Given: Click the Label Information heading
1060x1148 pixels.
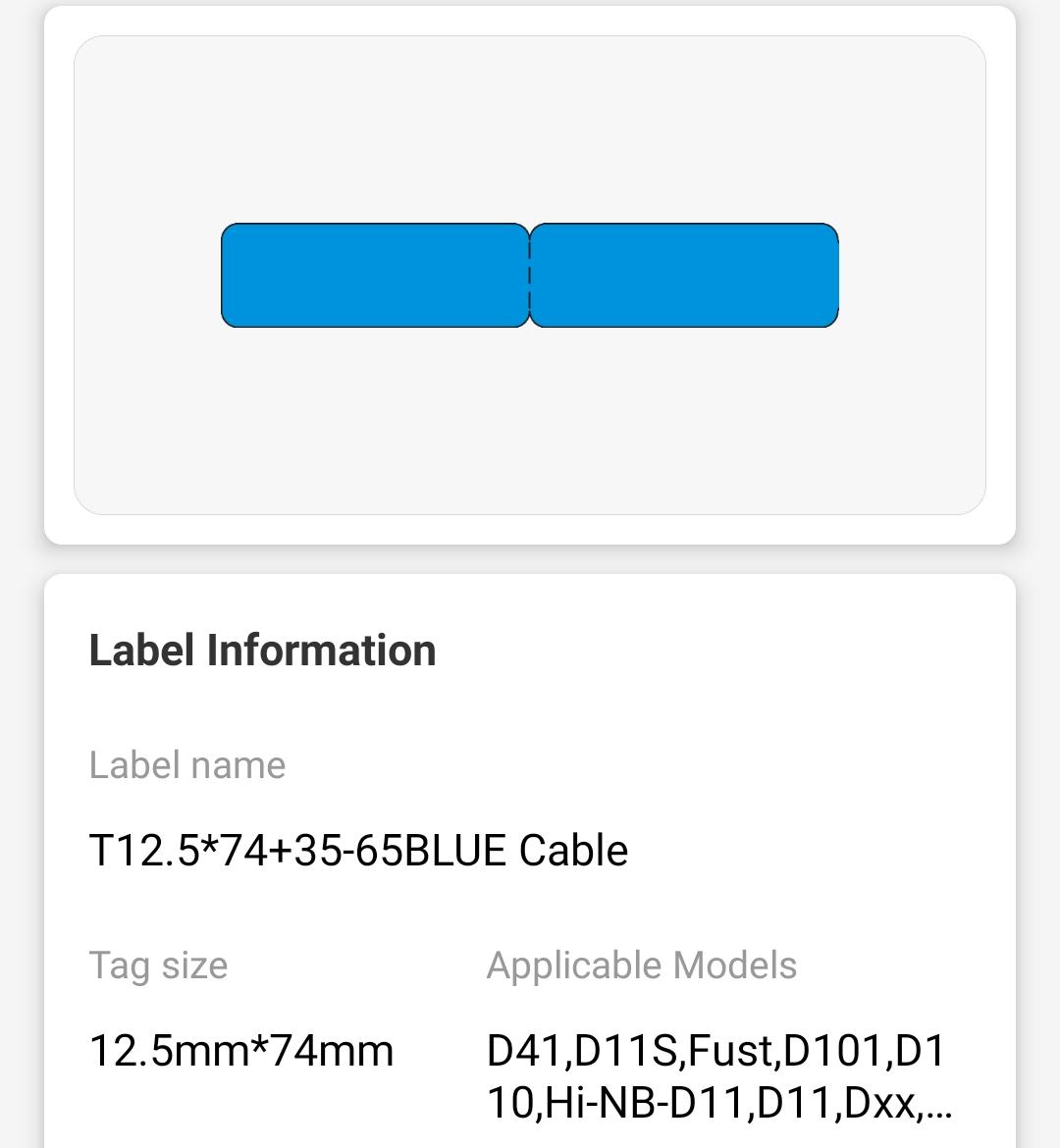Looking at the screenshot, I should click(262, 649).
